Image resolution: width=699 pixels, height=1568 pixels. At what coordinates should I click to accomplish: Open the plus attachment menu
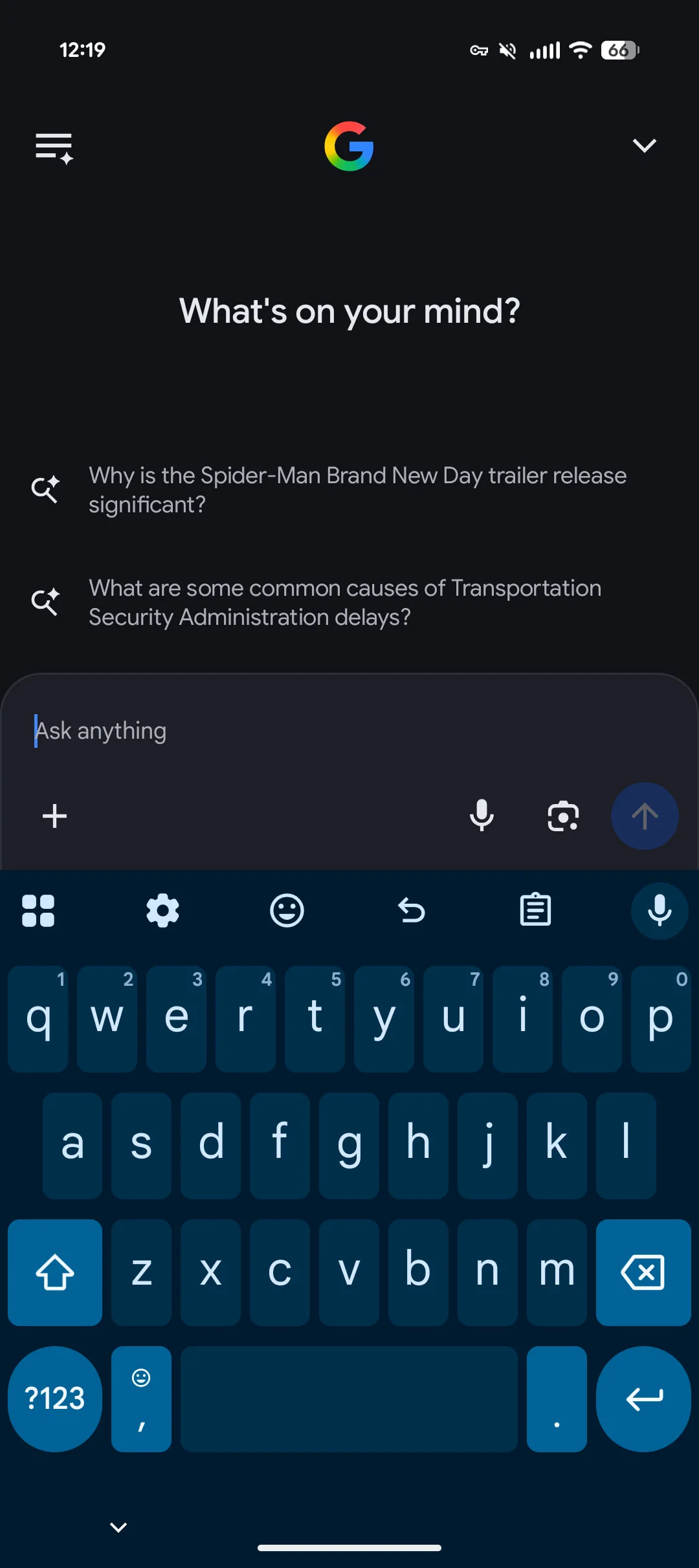click(x=54, y=816)
